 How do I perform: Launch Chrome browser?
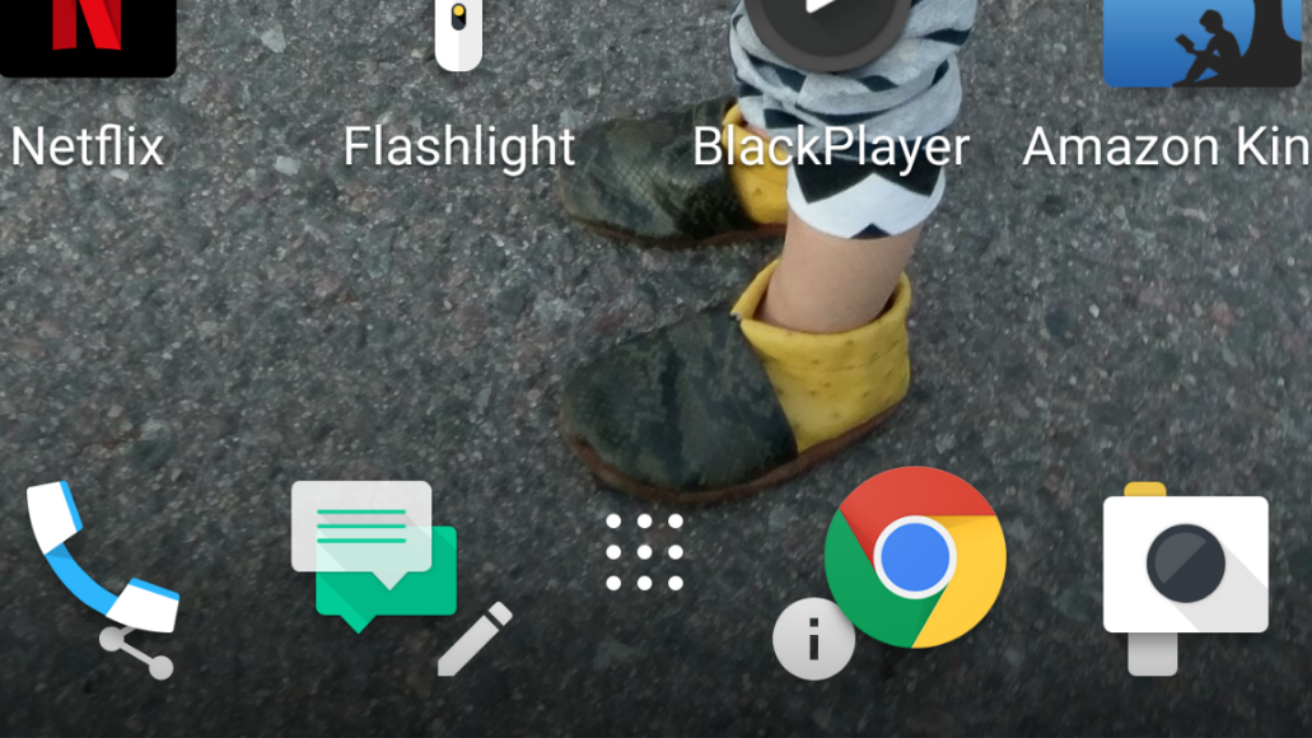[916, 557]
